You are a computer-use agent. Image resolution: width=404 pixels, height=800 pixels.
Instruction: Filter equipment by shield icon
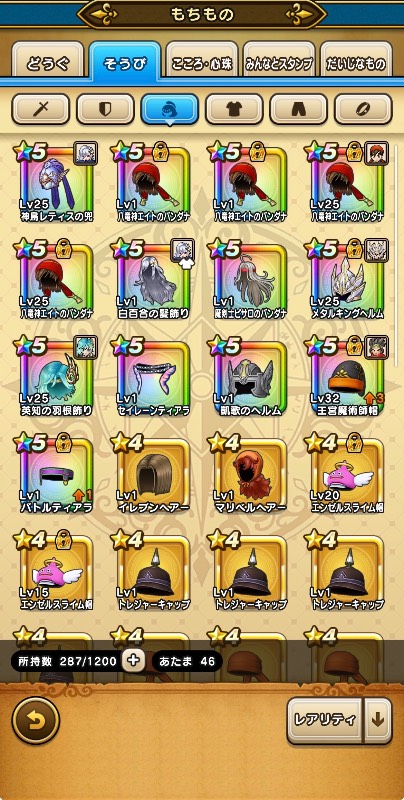pyautogui.click(x=105, y=109)
